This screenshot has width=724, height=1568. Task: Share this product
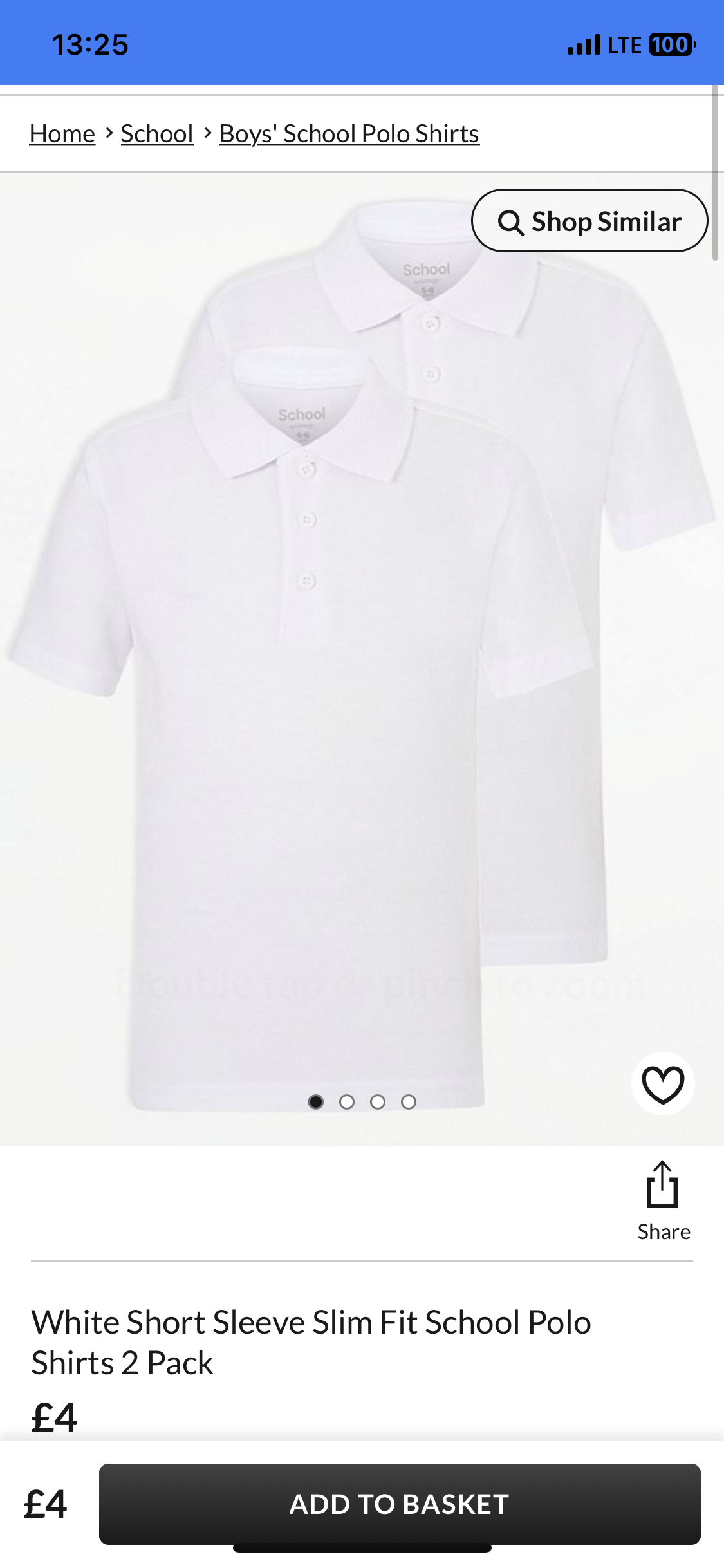(x=664, y=1201)
